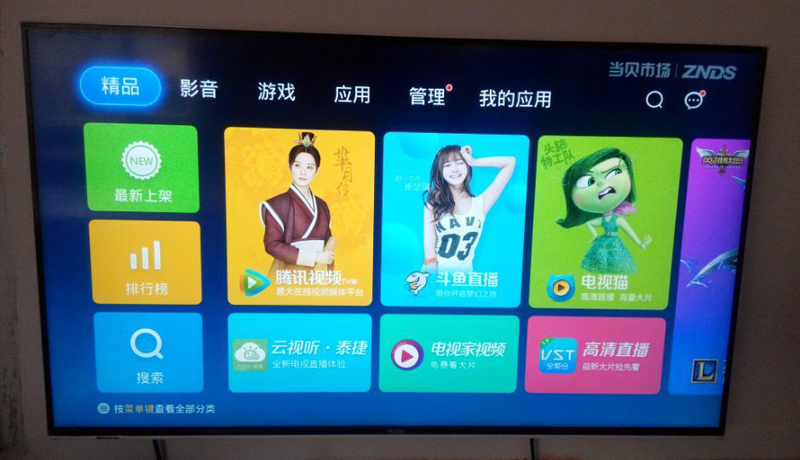This screenshot has height=460, width=800.
Task: Select the 精品 tab
Action: tap(120, 86)
